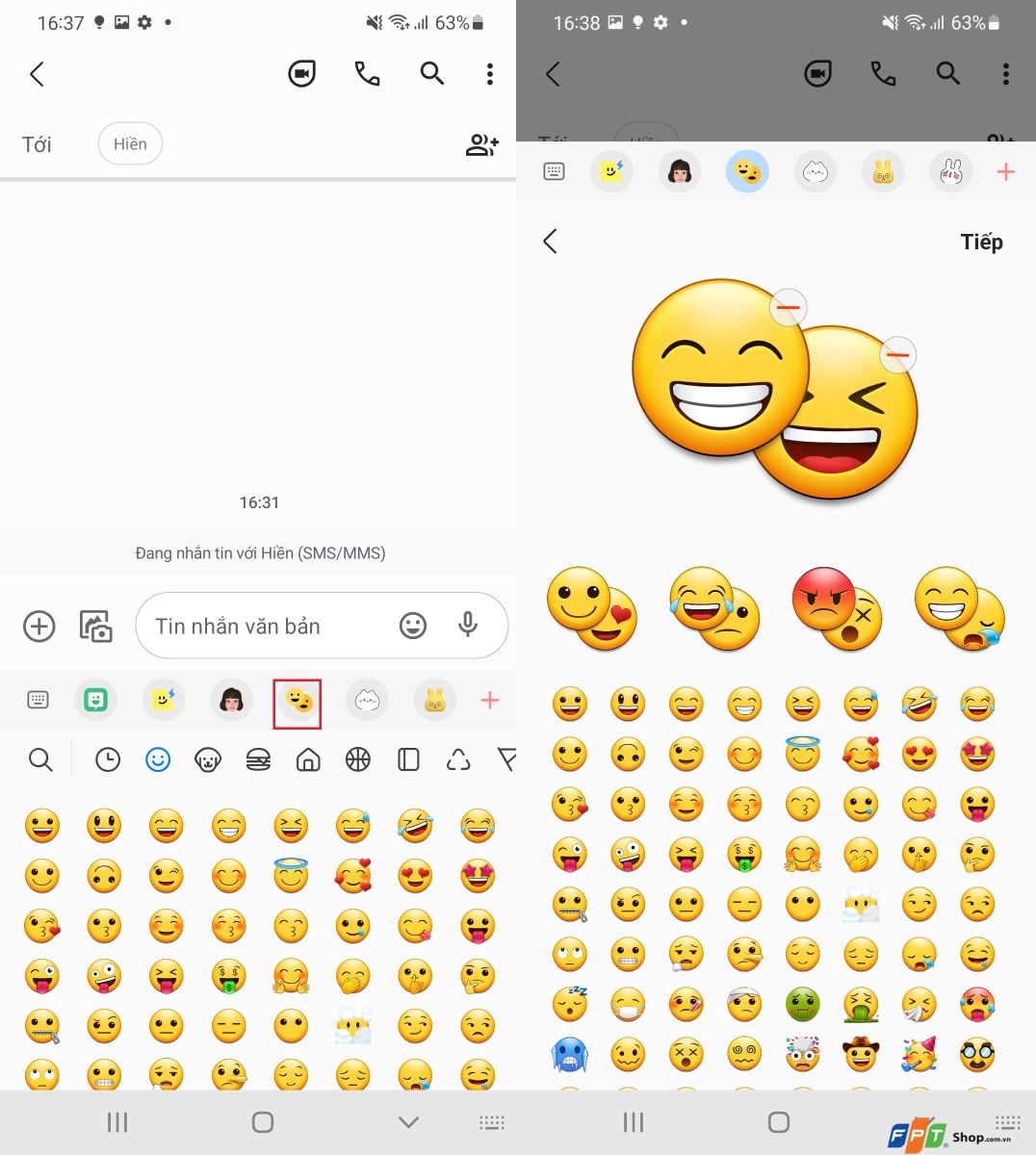Screen dimensions: 1036x1155
Task: Tap the microphone icon in message field
Action: pyautogui.click(x=468, y=626)
